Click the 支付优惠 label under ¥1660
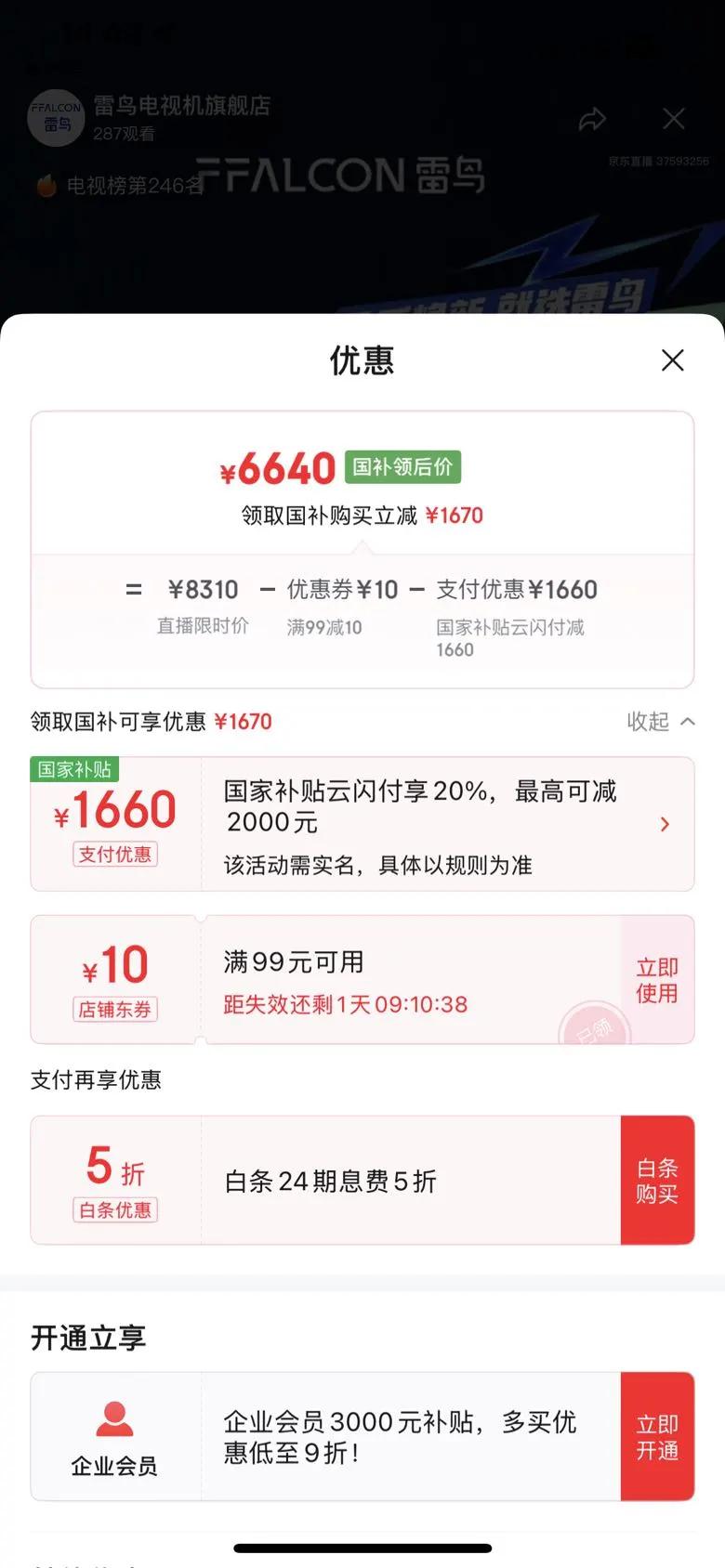 point(115,854)
